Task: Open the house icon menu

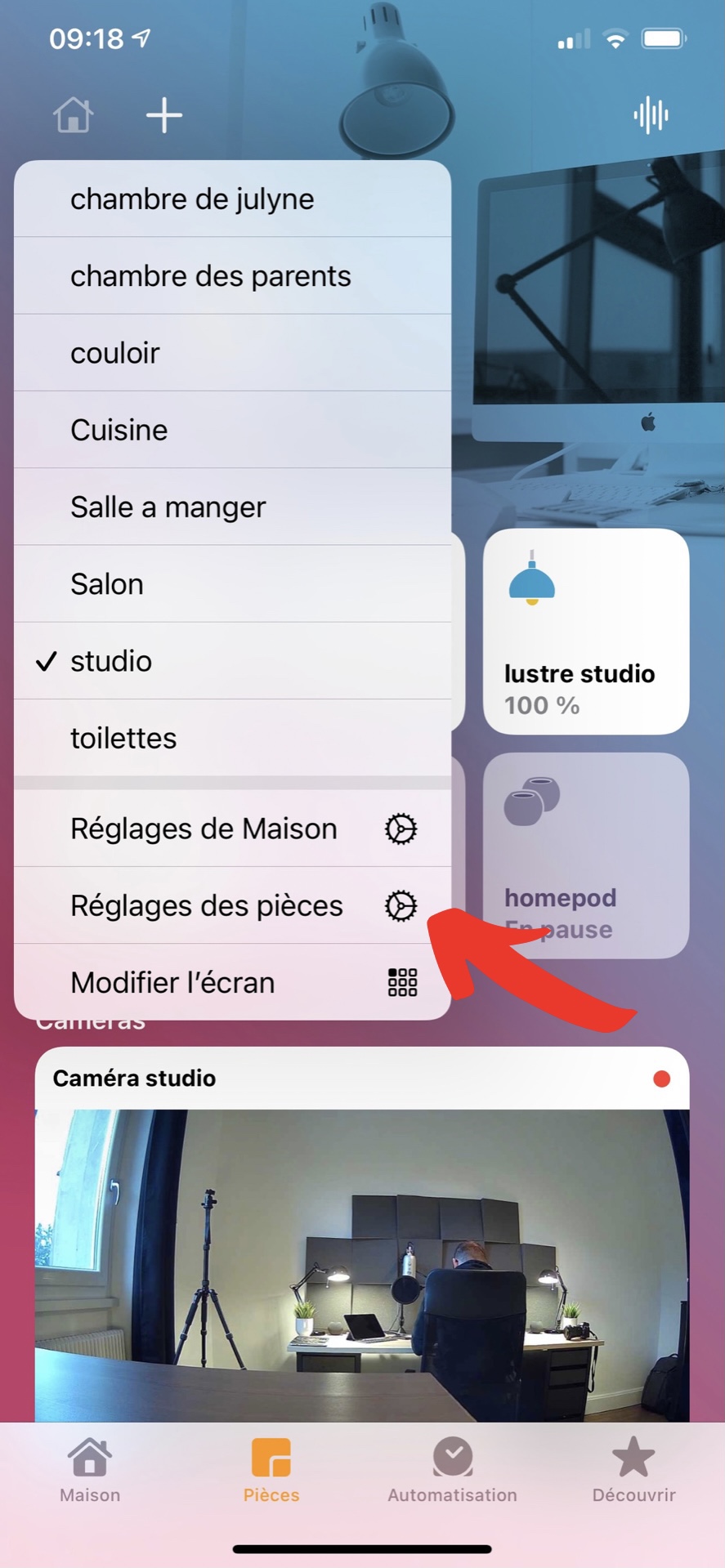Action: click(74, 115)
